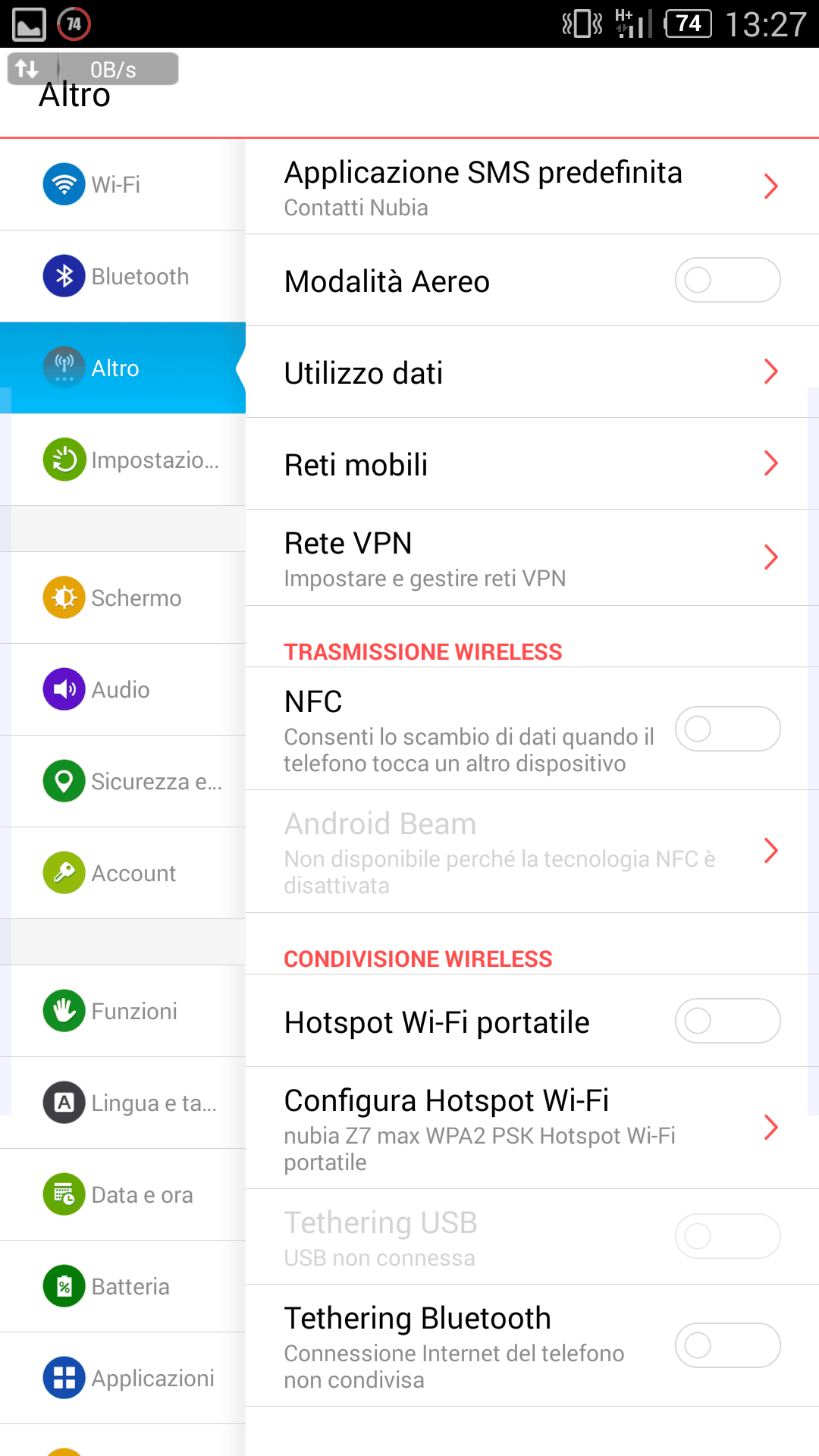The height and width of the screenshot is (1456, 819).
Task: Go to Data e ora settings
Action: (x=123, y=1194)
